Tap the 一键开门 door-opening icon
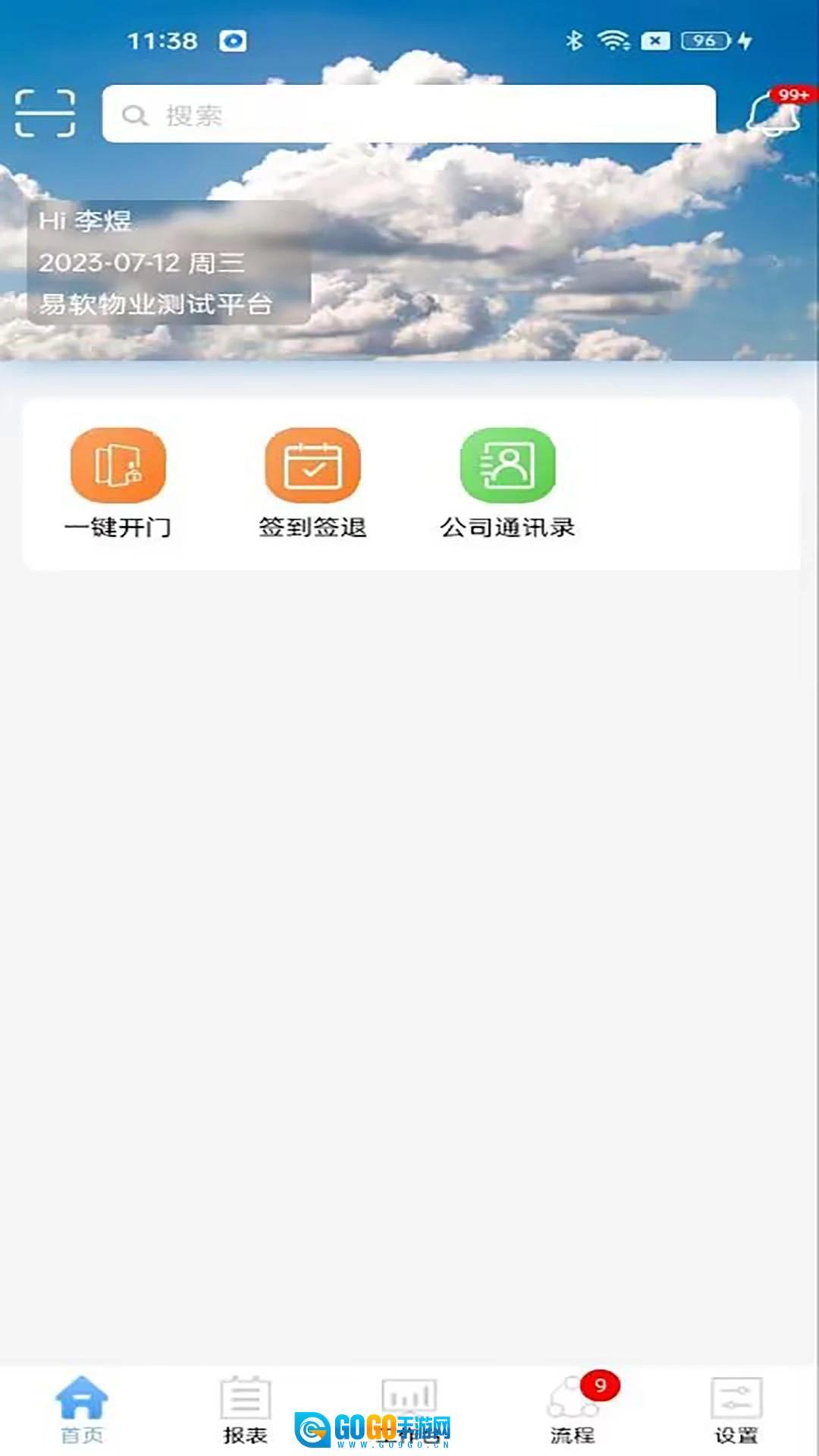Viewport: 819px width, 1456px height. (119, 466)
